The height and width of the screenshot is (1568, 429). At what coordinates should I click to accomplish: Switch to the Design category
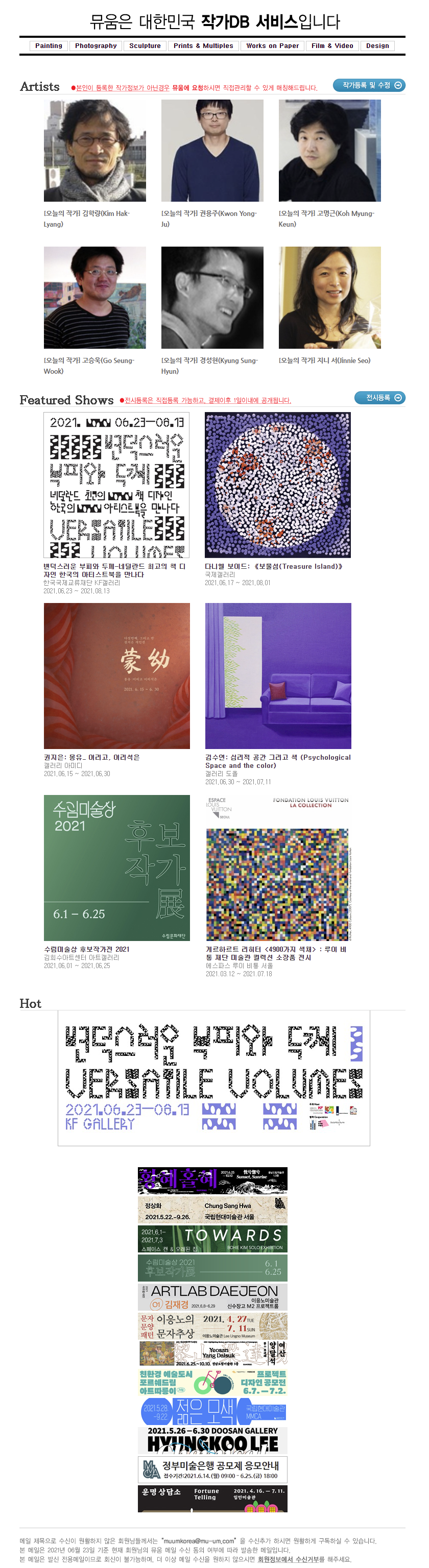click(x=377, y=45)
